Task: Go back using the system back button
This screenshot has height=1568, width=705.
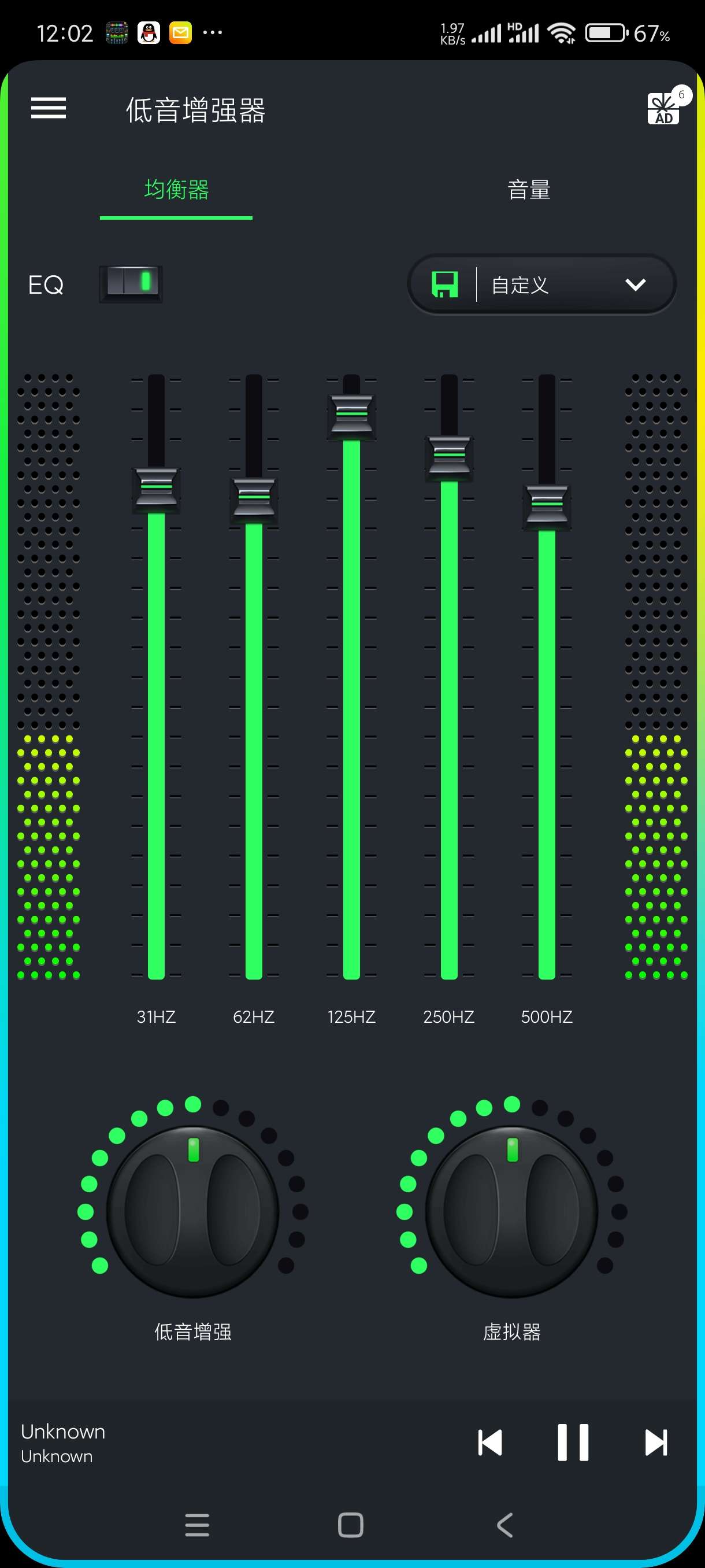Action: pyautogui.click(x=505, y=1525)
